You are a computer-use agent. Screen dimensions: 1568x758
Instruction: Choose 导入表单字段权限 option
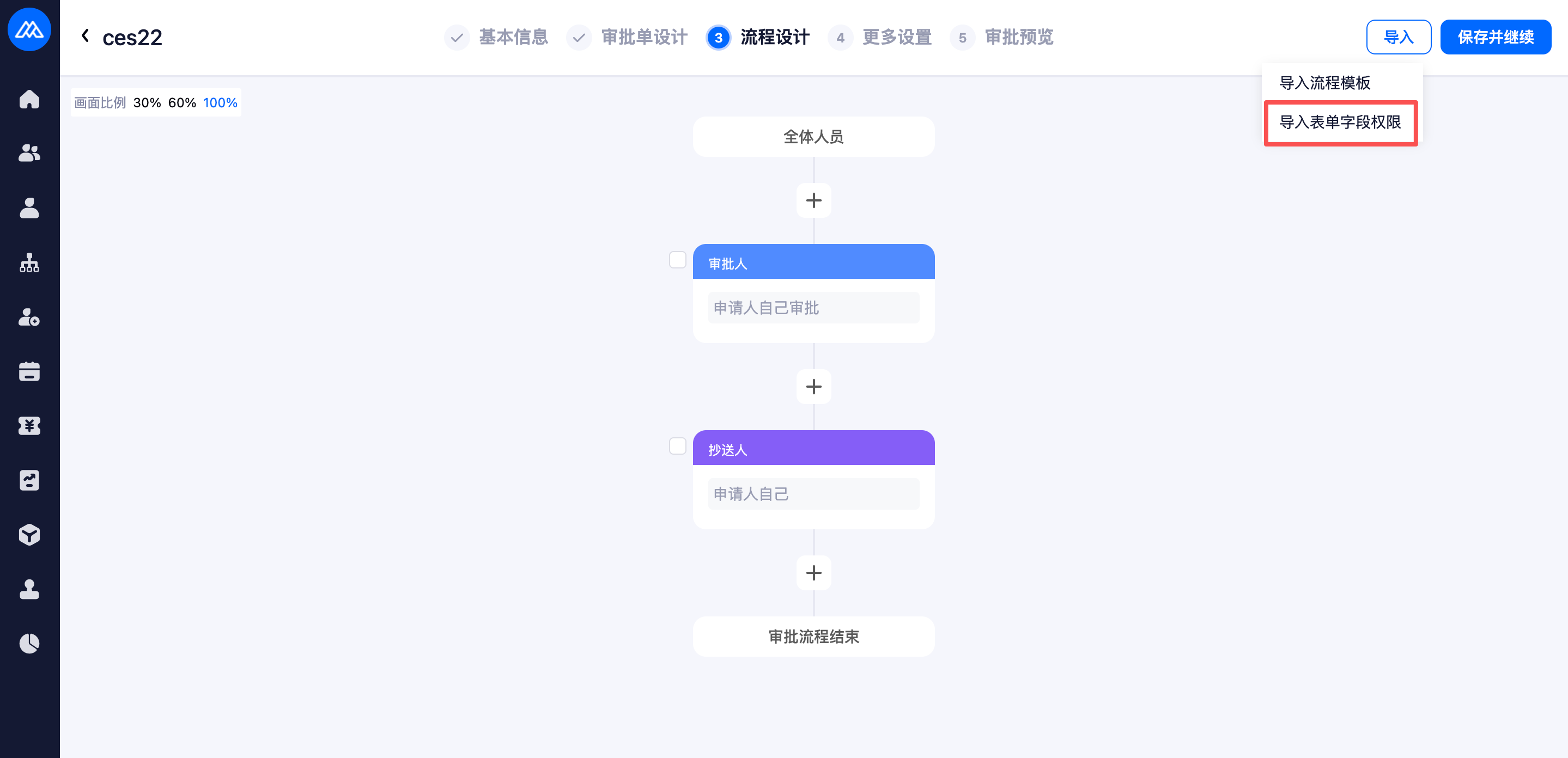point(1340,123)
